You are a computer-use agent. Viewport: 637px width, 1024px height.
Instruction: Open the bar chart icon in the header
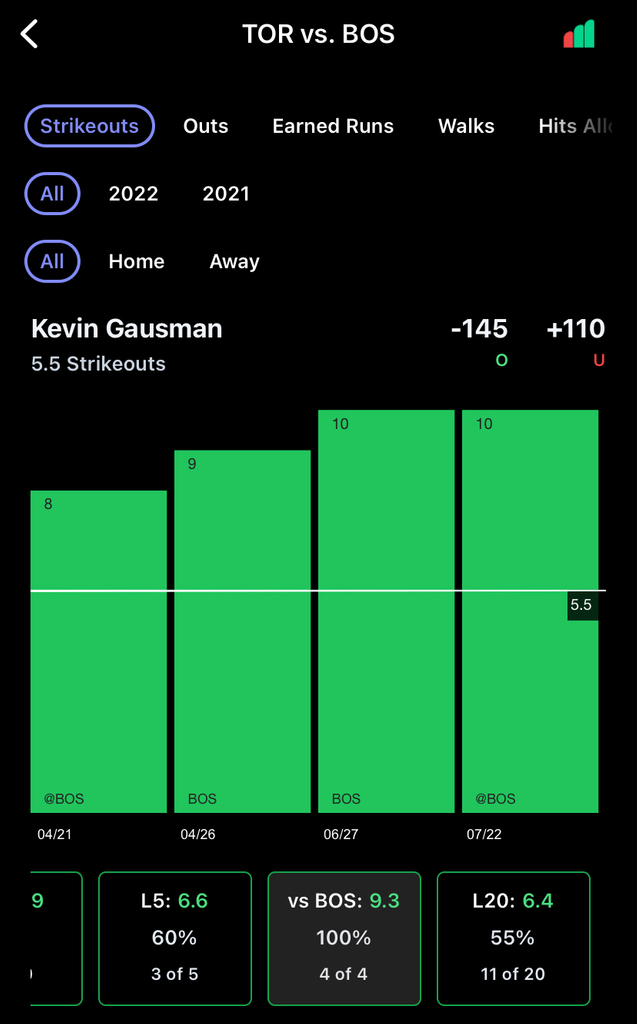coord(579,34)
